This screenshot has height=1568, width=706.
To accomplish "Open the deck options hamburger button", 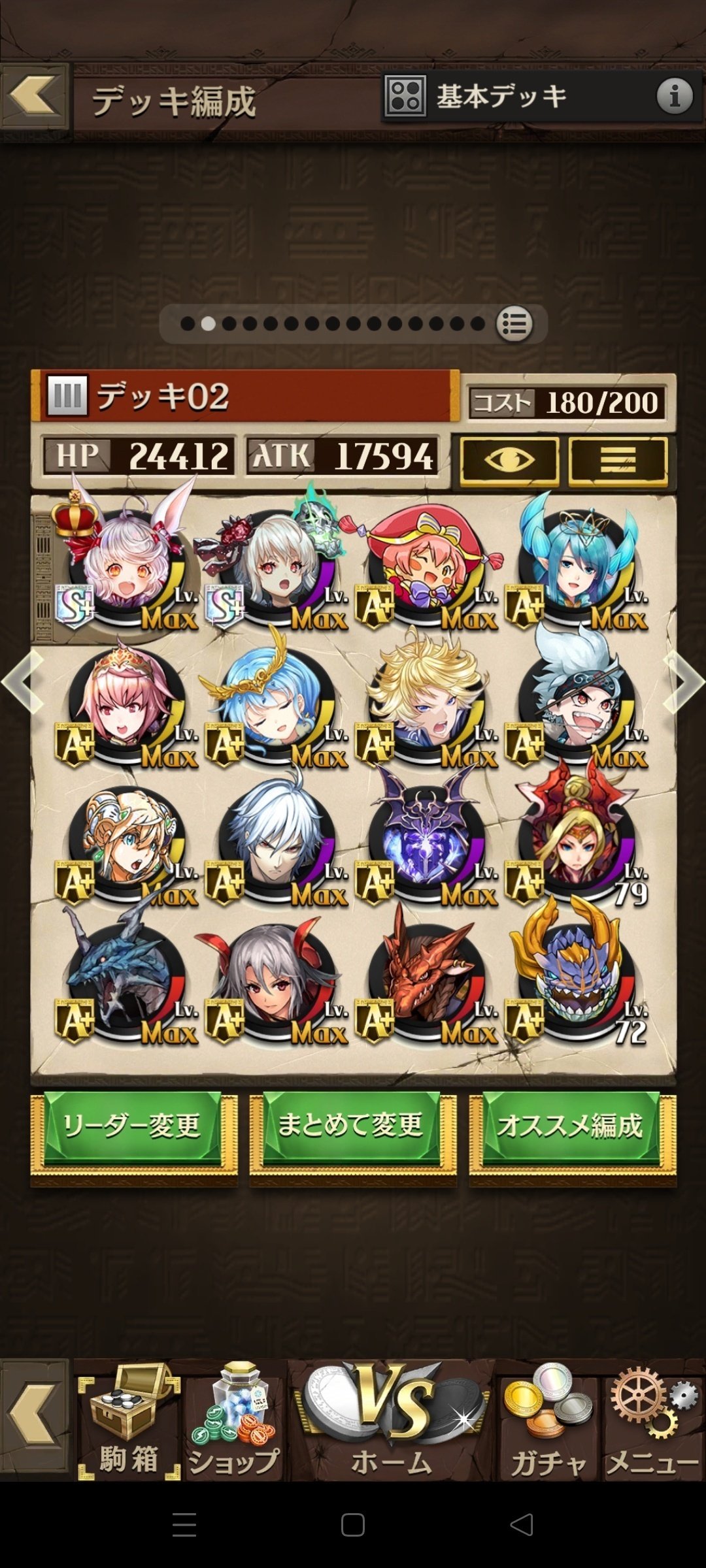I will (618, 461).
